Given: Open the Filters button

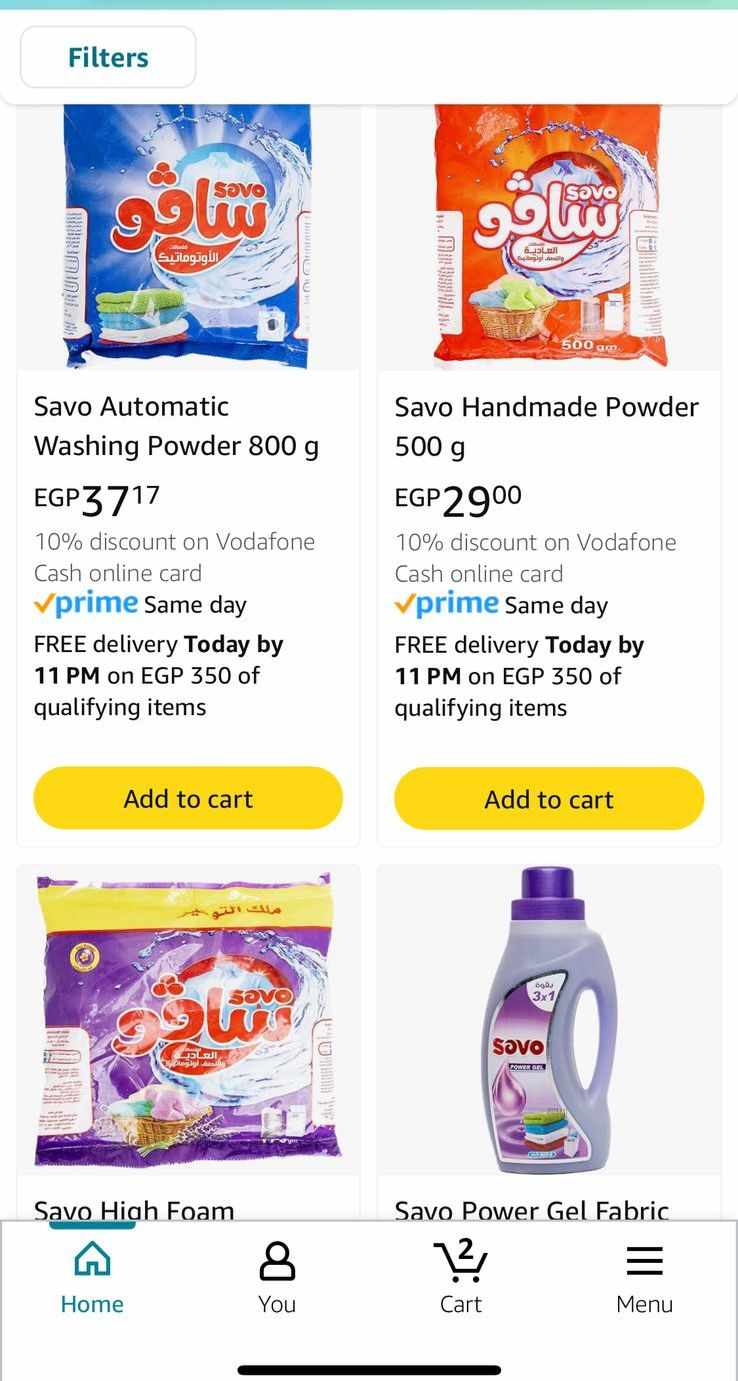Looking at the screenshot, I should [108, 58].
